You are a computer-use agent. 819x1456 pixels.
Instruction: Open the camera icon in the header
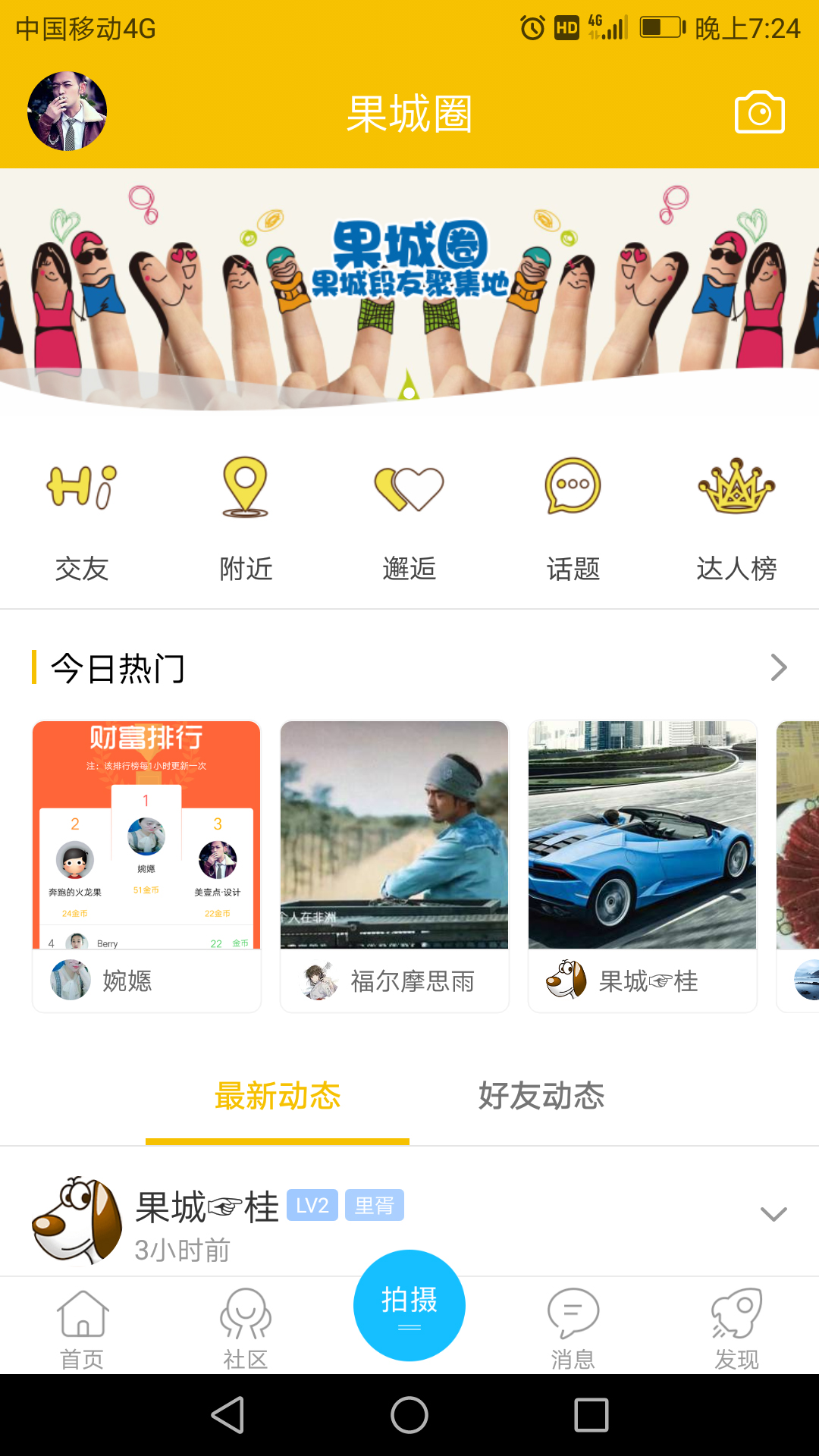tap(759, 112)
